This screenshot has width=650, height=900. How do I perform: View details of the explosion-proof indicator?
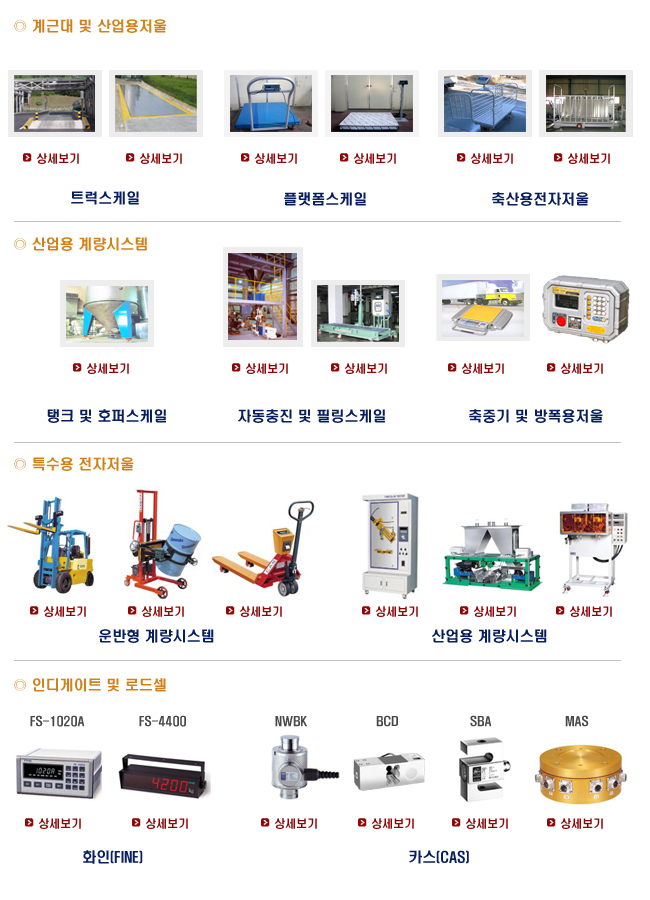581,368
